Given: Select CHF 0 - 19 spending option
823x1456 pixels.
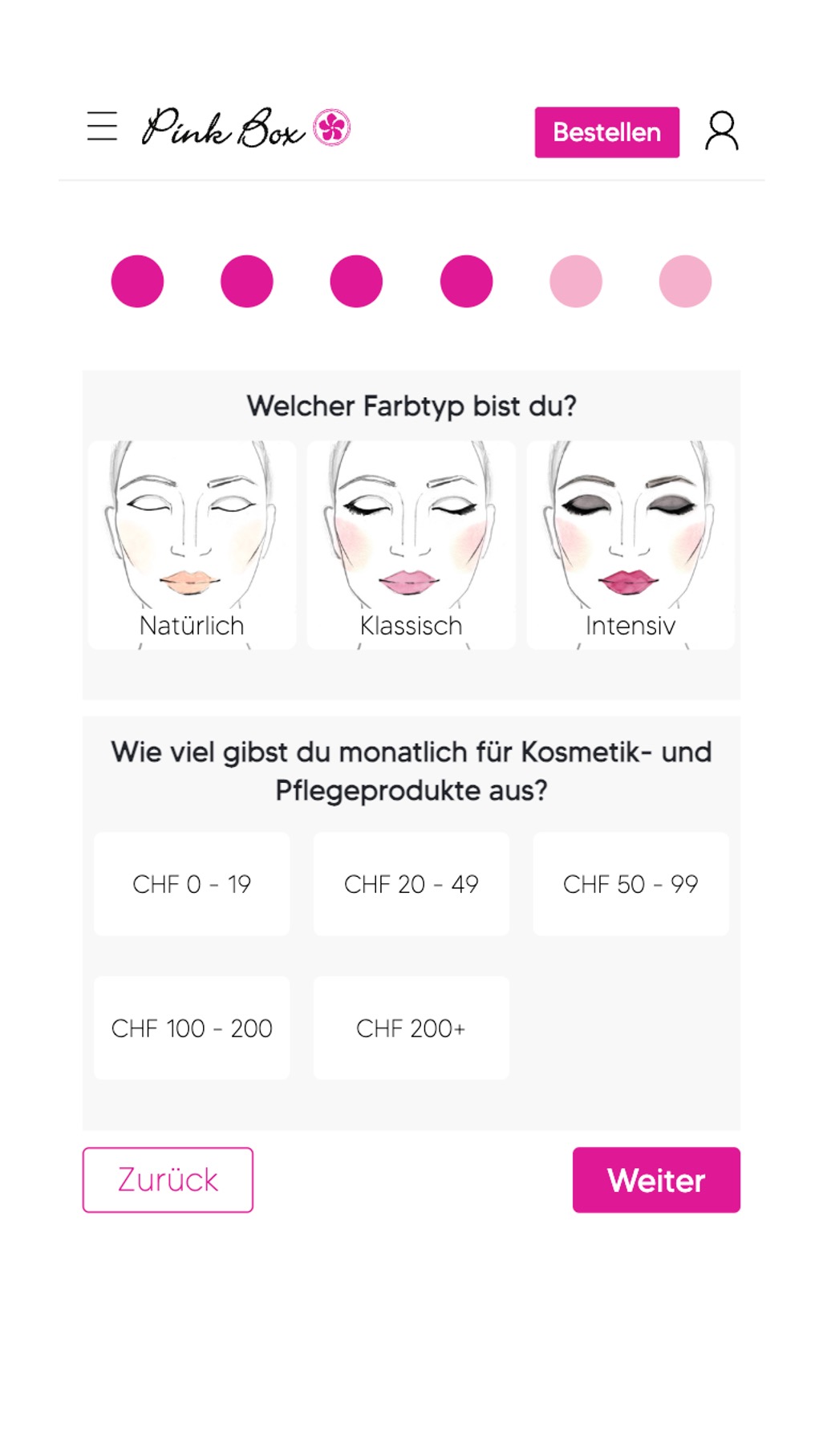Looking at the screenshot, I should click(x=192, y=884).
